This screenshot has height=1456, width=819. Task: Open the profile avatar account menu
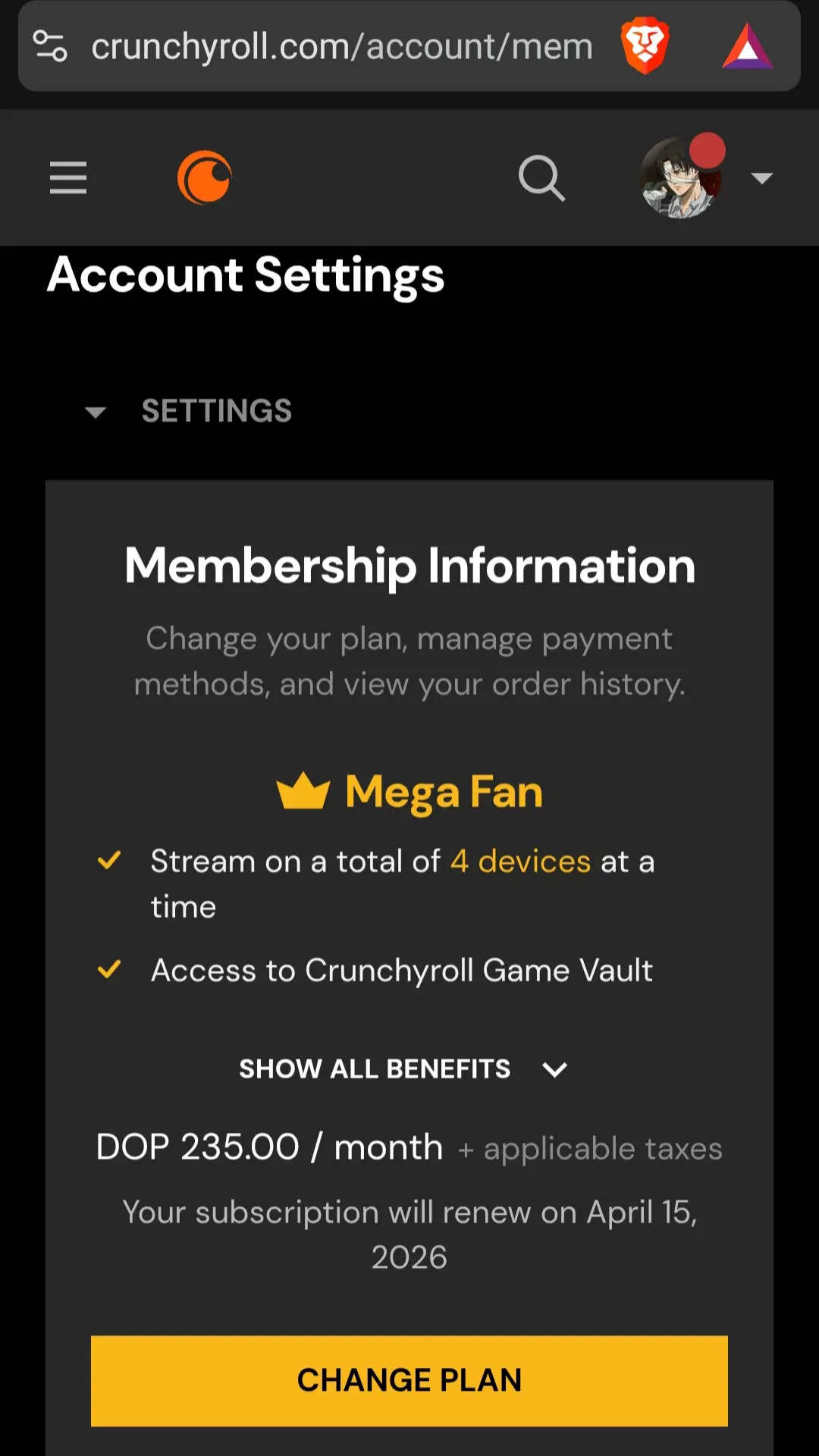[681, 177]
